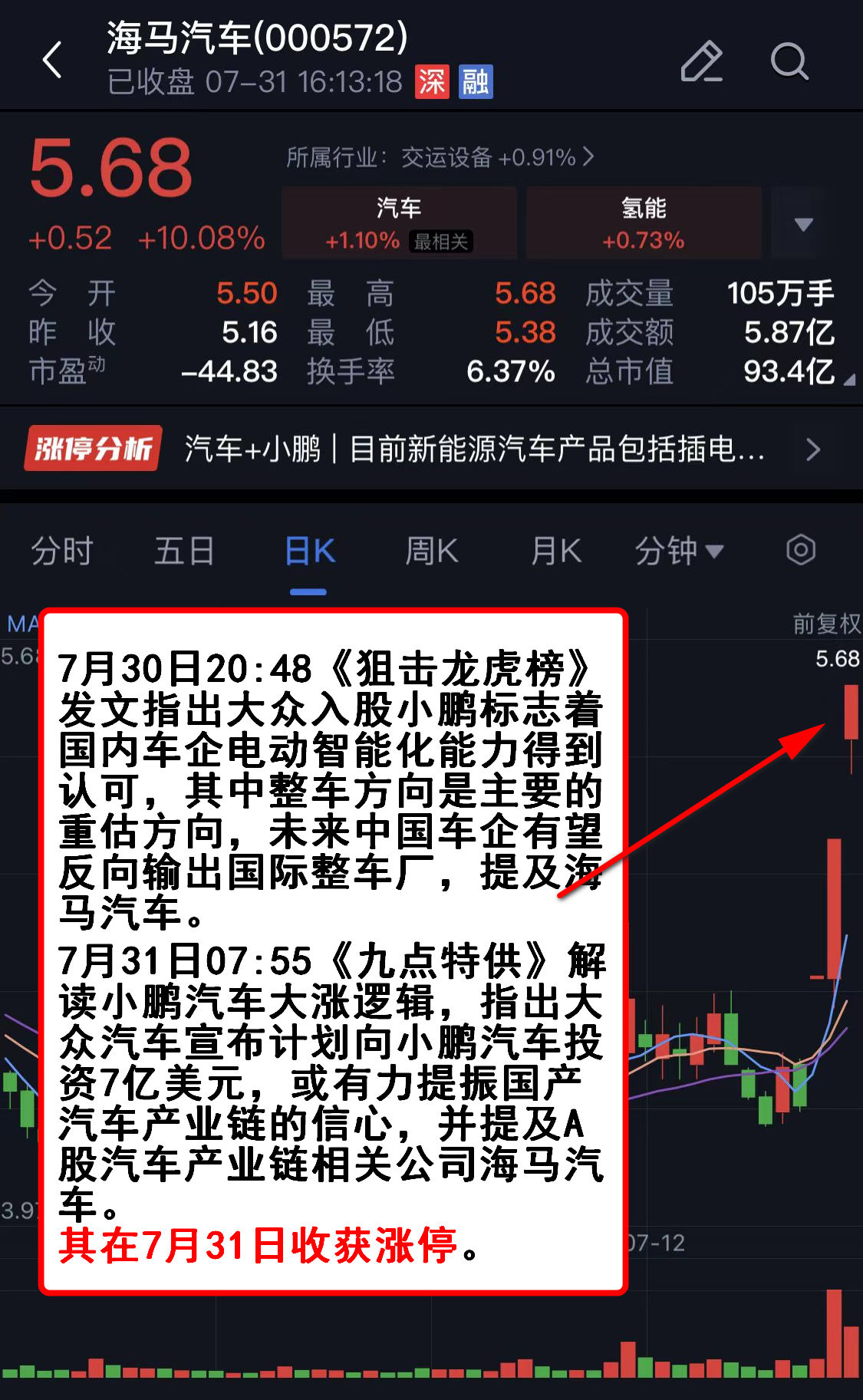This screenshot has height=1400, width=863.
Task: Select the 汽车 sector chip
Action: click(x=399, y=222)
